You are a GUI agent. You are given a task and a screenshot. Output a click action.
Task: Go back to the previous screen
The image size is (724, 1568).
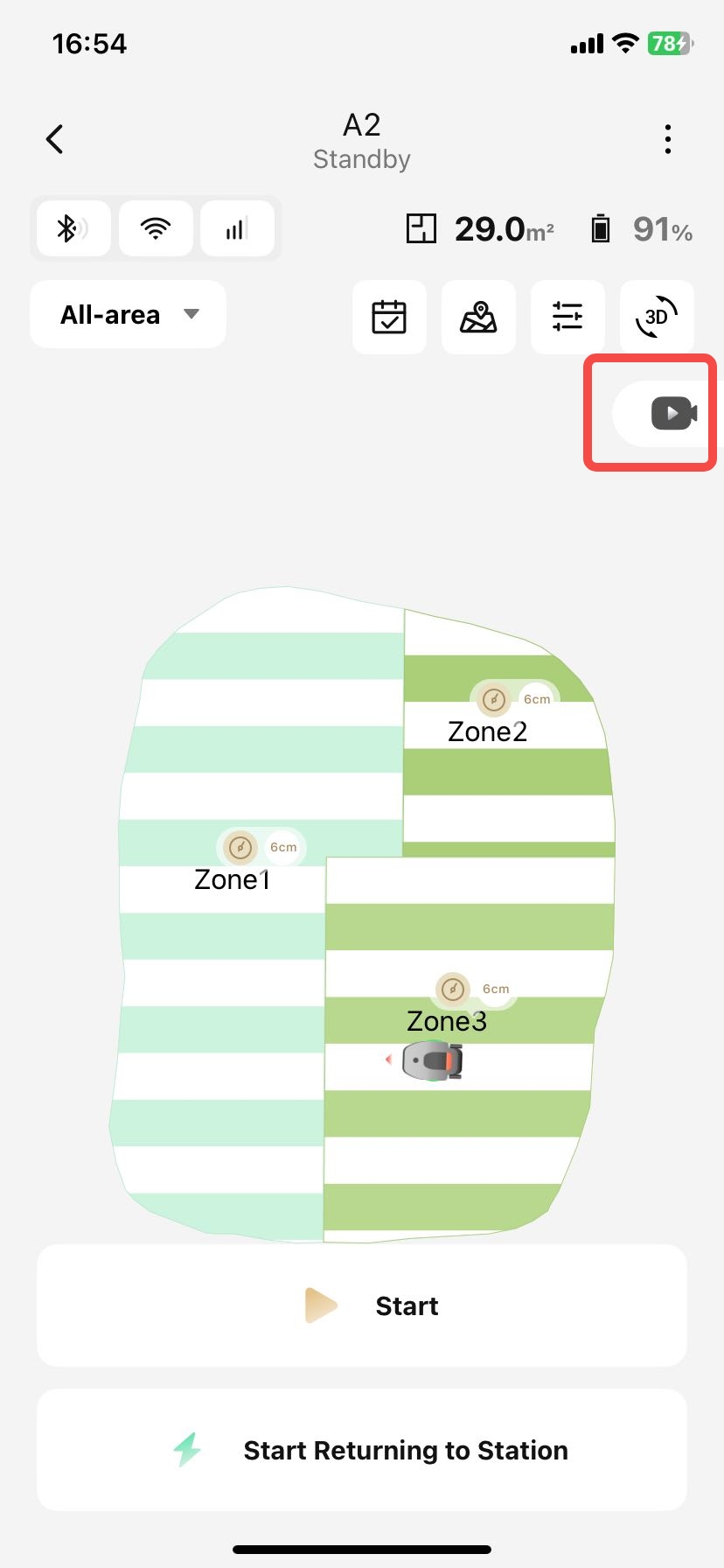(x=55, y=139)
